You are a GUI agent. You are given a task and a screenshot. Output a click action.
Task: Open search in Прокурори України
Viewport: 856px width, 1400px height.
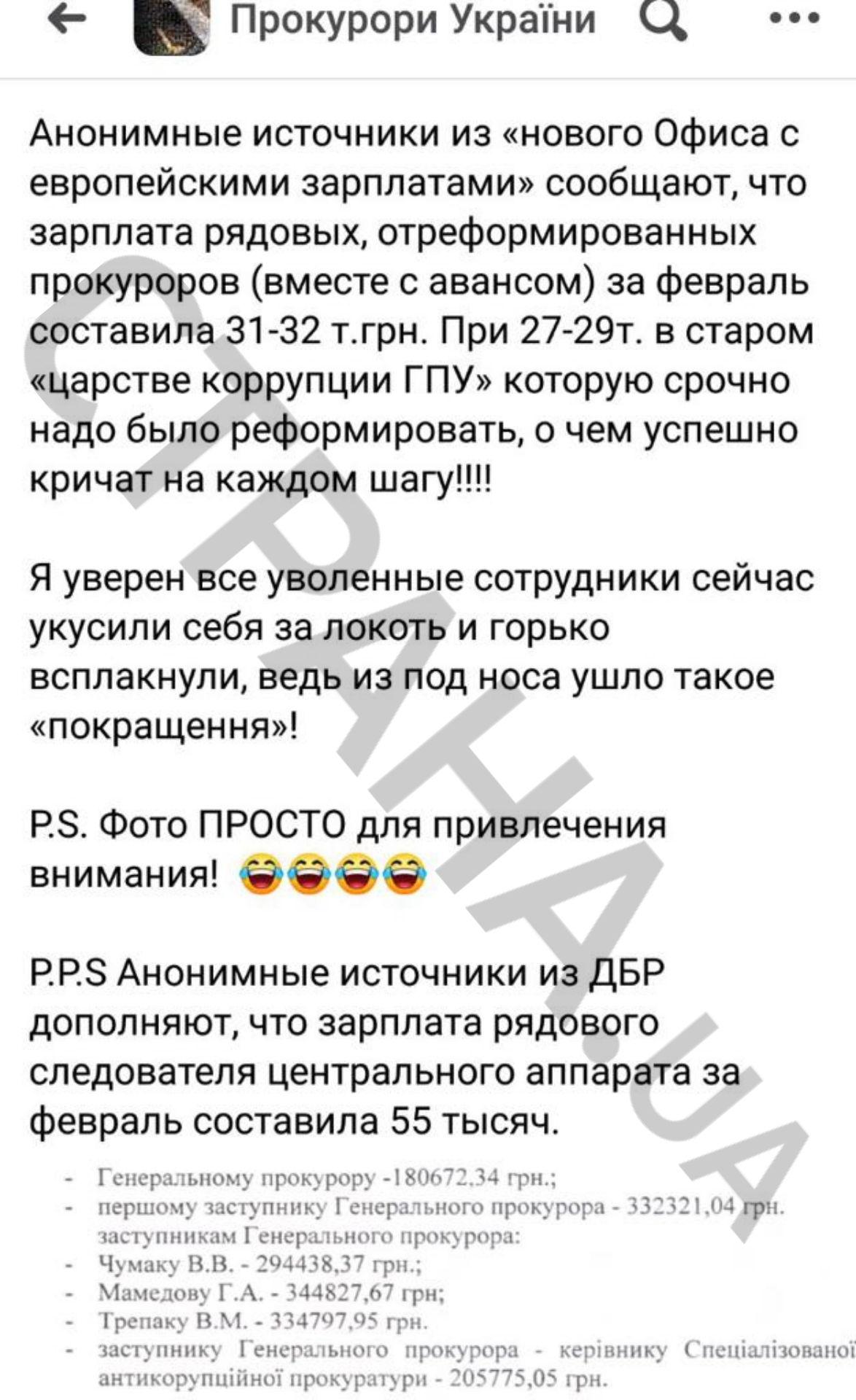[x=662, y=20]
